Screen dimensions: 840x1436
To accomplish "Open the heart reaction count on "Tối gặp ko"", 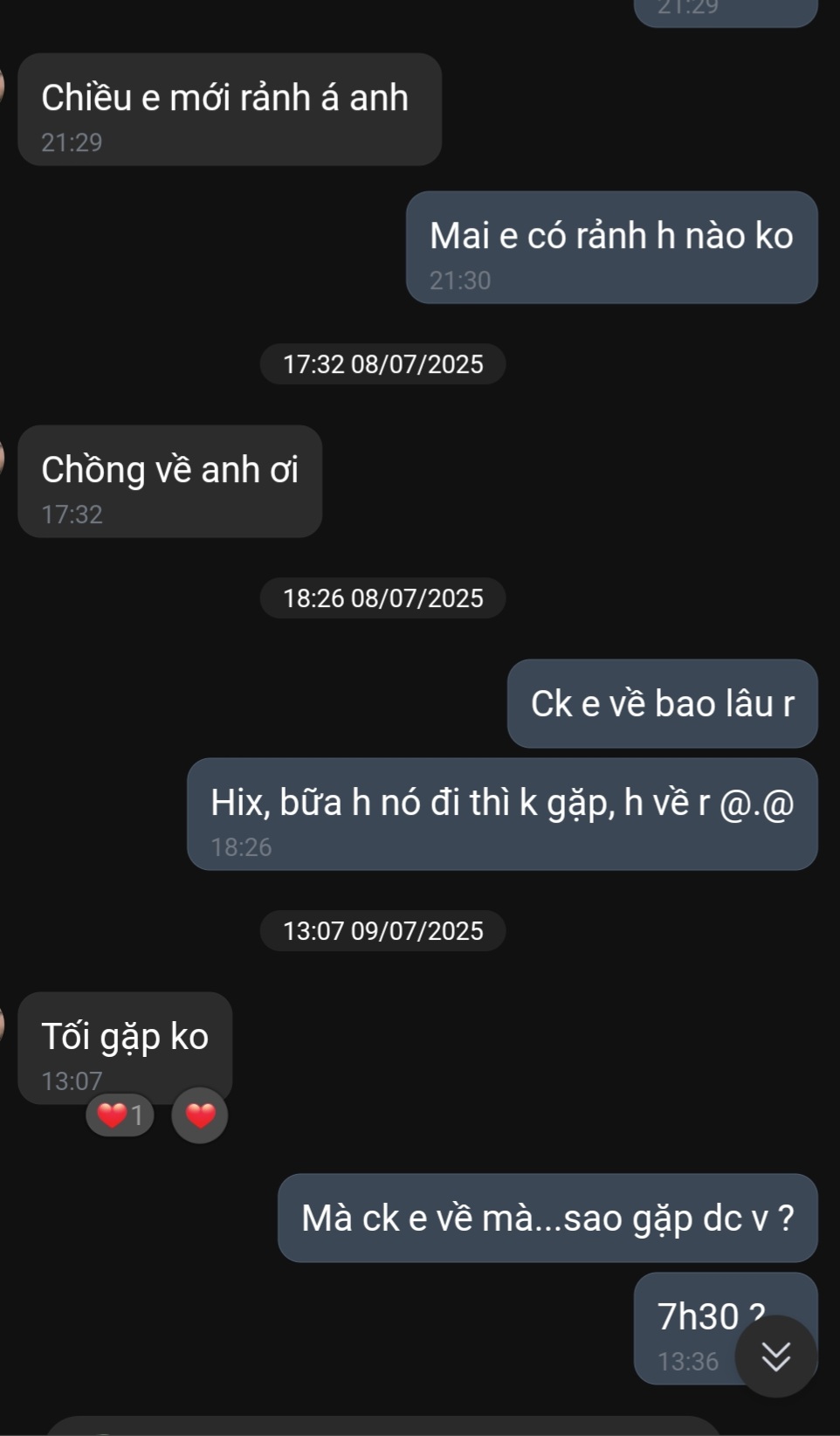I will click(x=120, y=1115).
